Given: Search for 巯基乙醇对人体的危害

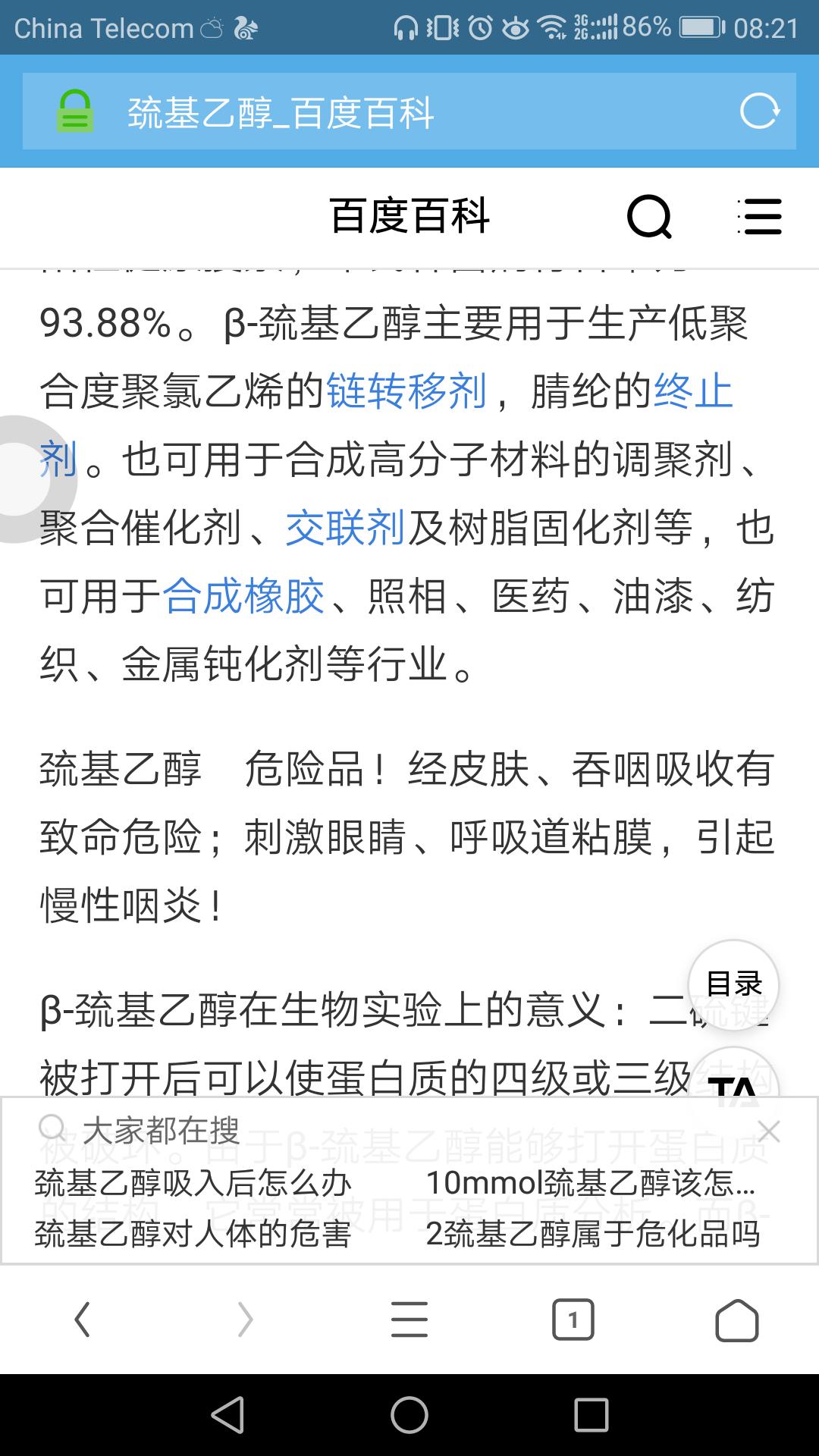Looking at the screenshot, I should [x=193, y=1235].
